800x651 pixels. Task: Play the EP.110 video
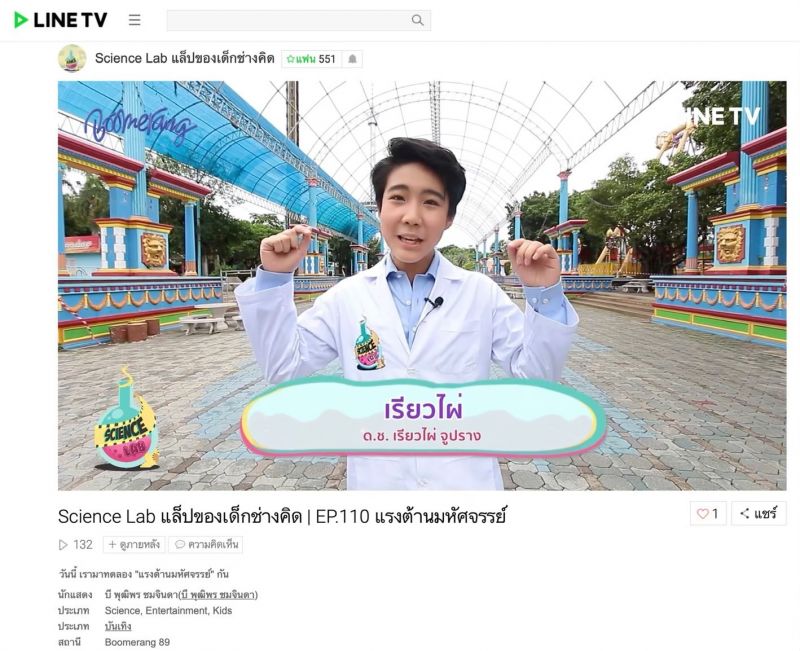point(421,285)
